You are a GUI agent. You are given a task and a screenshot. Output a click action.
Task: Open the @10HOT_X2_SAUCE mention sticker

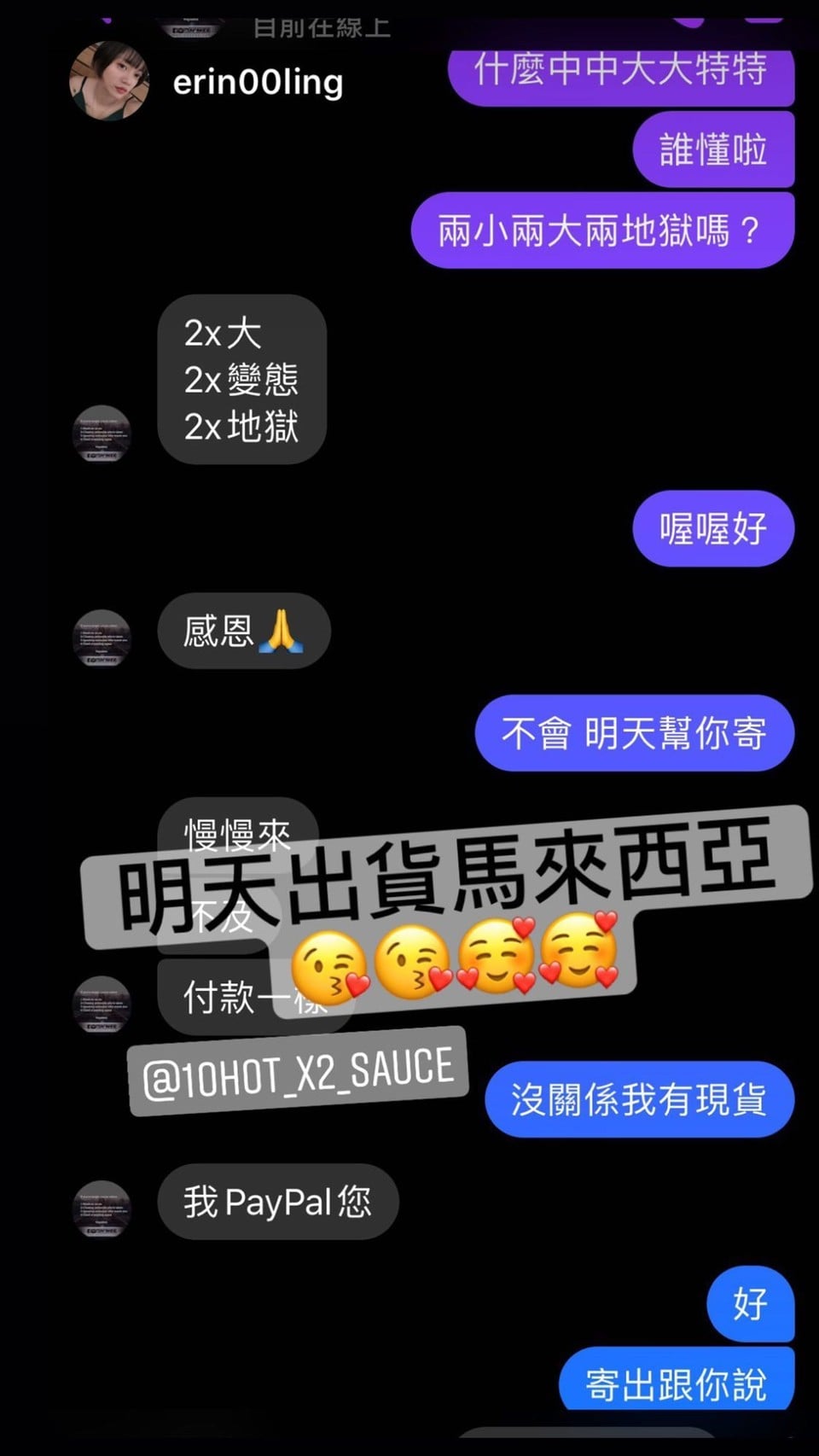[298, 1072]
